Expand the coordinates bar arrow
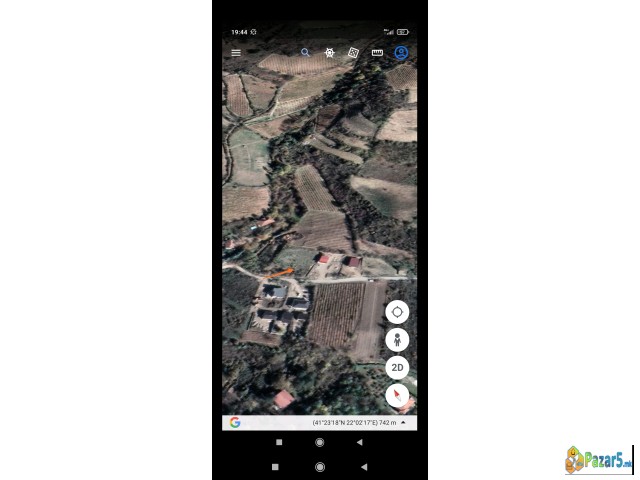 click(x=403, y=422)
